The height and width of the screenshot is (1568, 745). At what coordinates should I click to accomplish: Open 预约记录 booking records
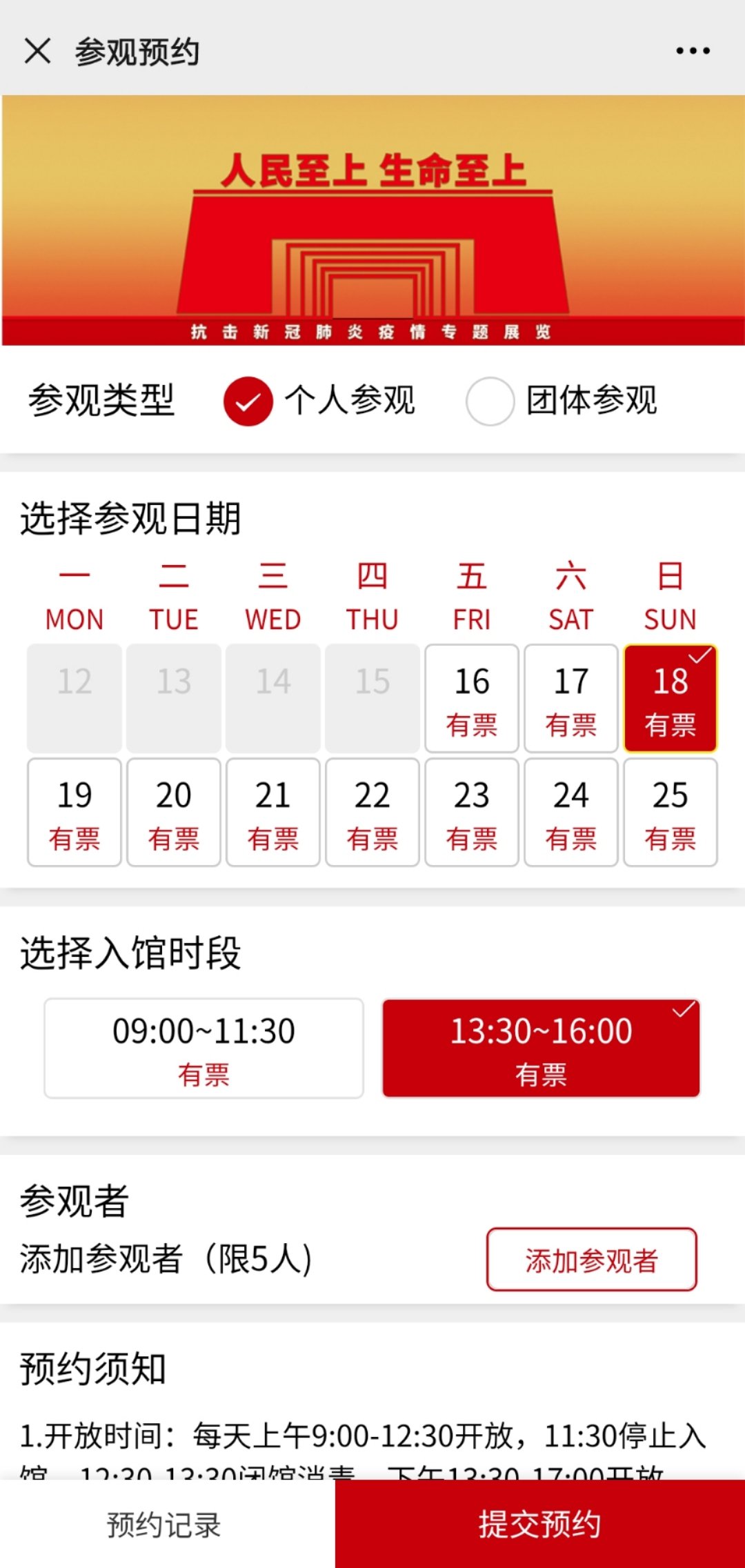[164, 1524]
